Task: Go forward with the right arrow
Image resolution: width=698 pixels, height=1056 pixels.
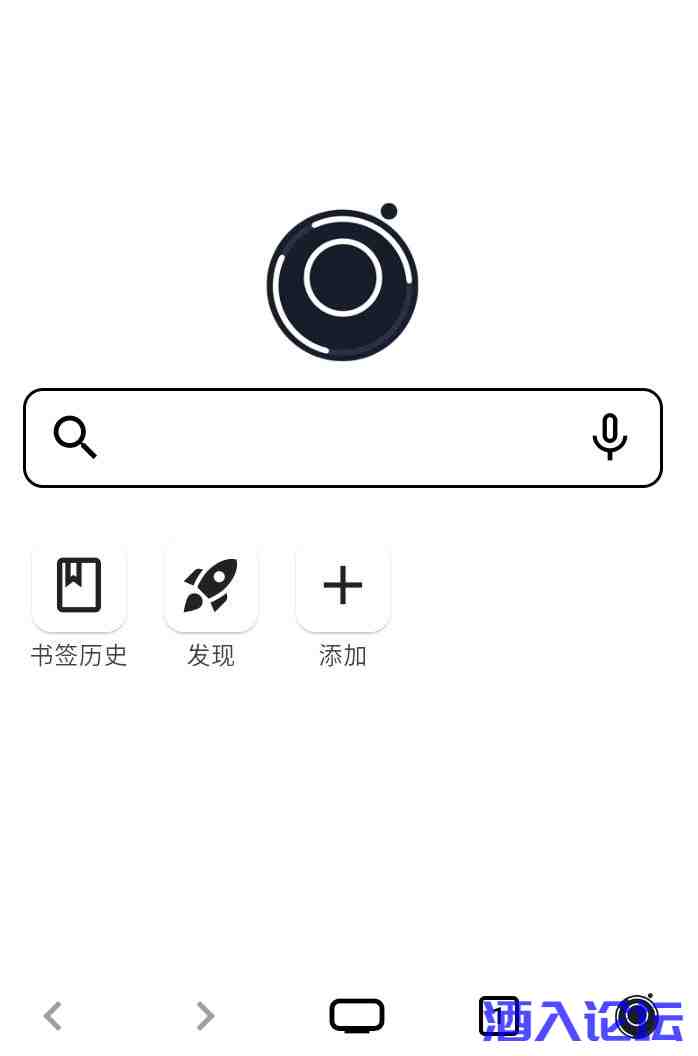Action: (205, 1016)
